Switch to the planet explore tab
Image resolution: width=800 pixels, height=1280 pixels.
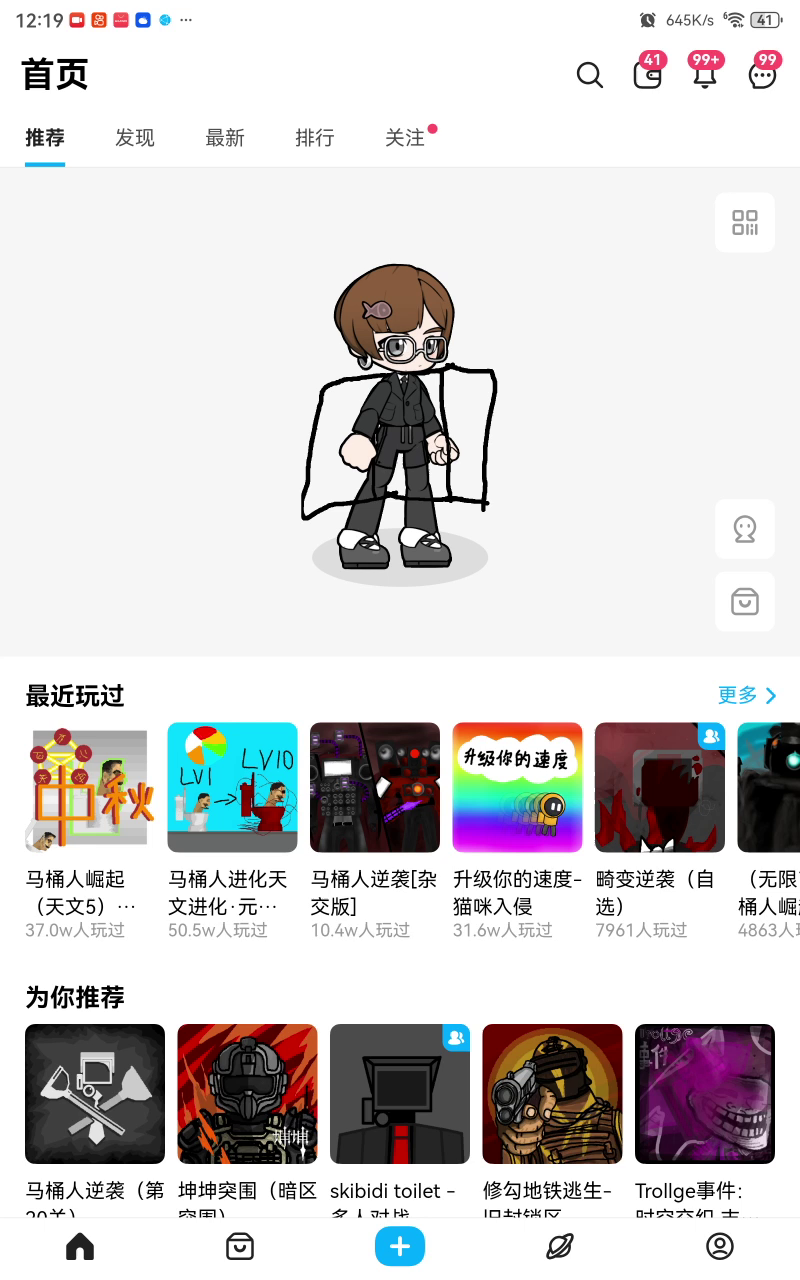pos(560,1246)
